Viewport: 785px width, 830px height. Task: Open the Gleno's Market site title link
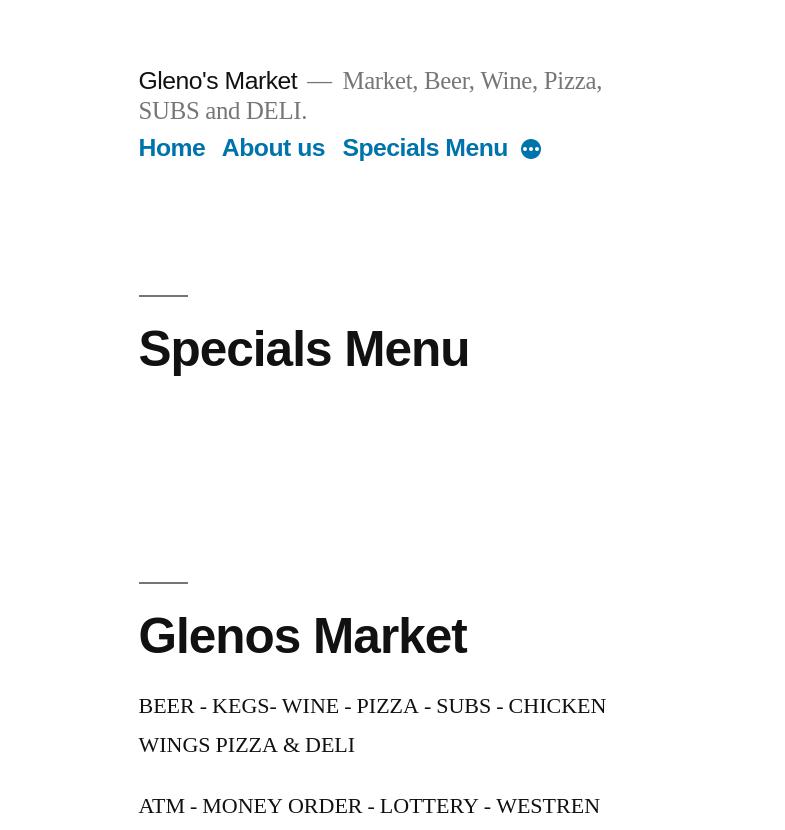(x=217, y=81)
